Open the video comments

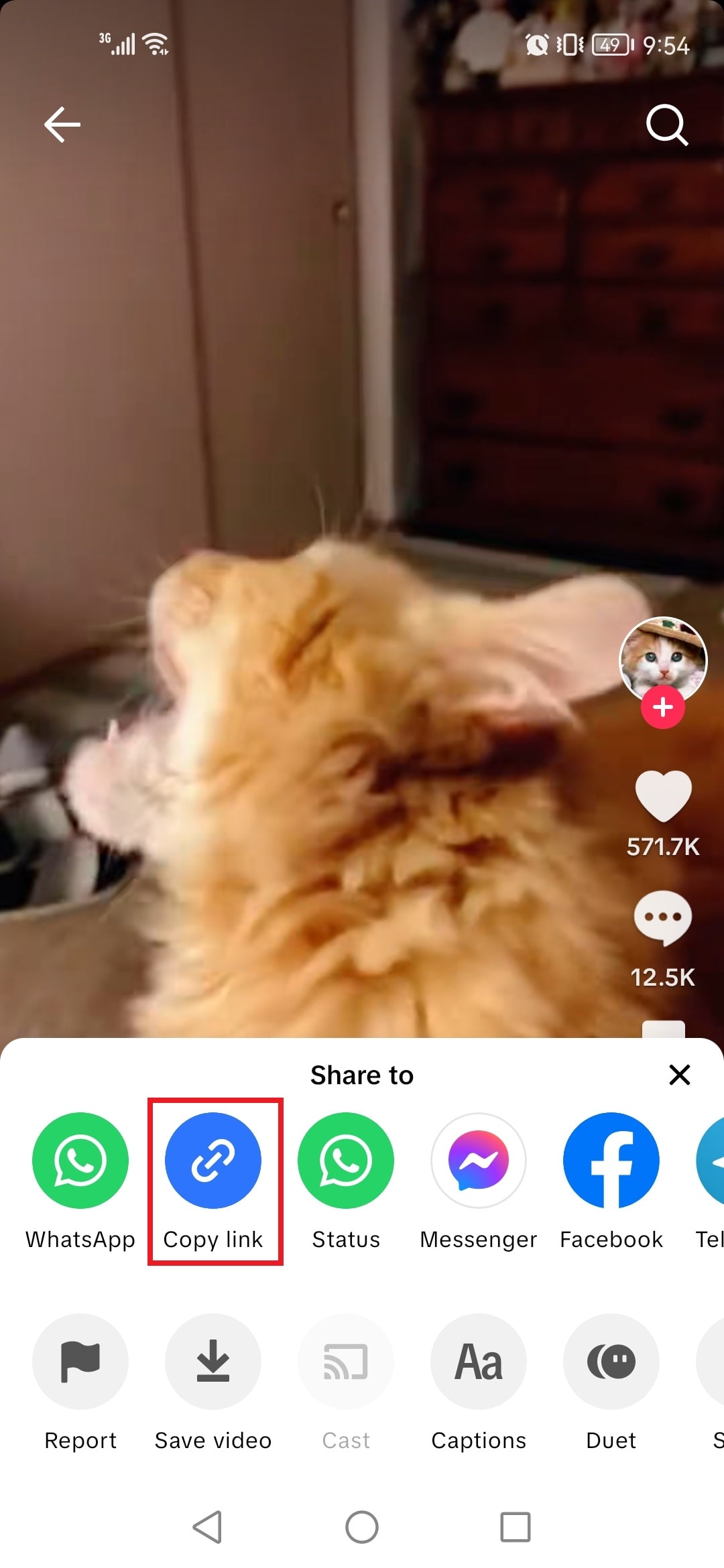tap(662, 918)
